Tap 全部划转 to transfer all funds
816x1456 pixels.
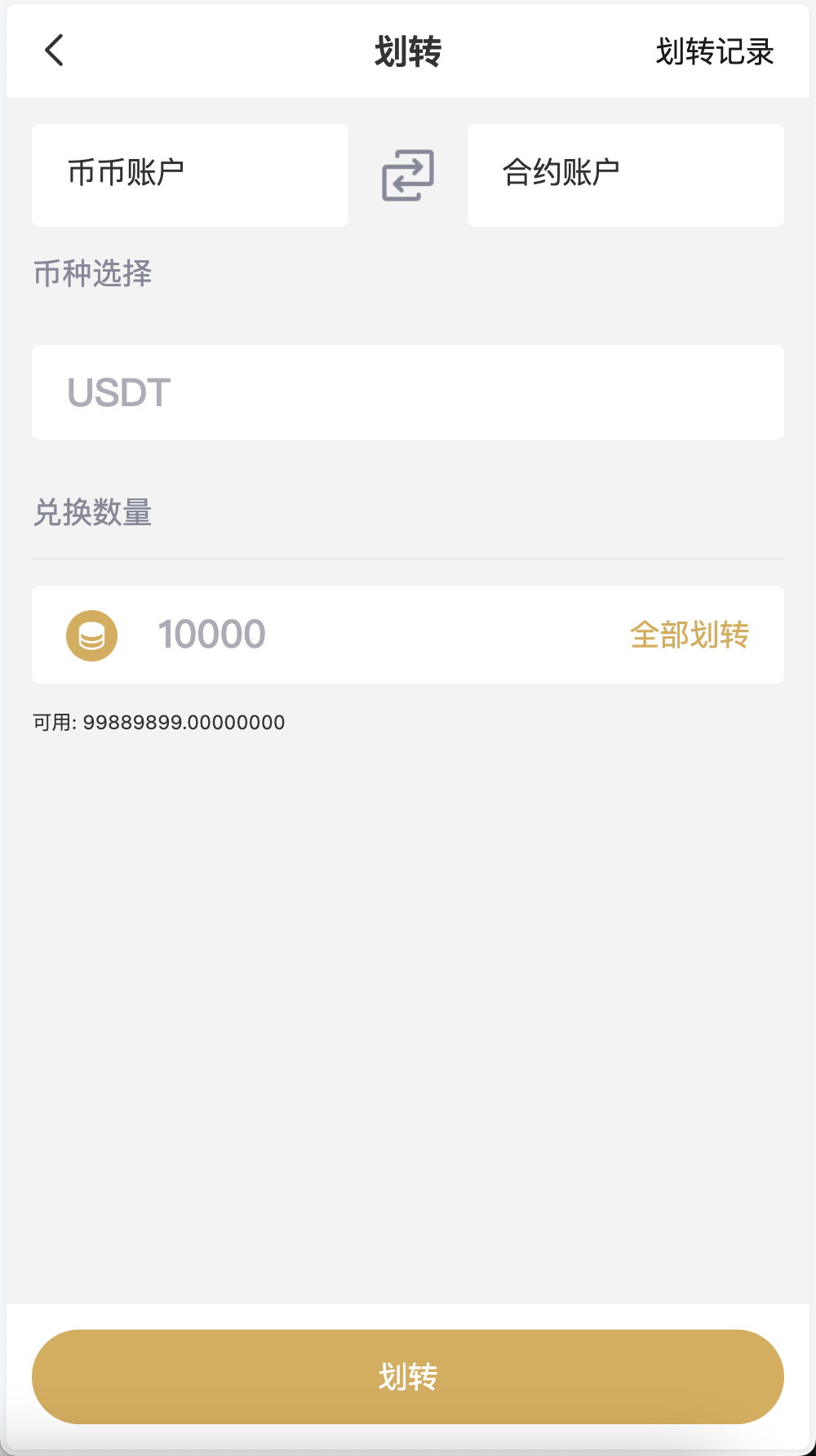click(690, 635)
